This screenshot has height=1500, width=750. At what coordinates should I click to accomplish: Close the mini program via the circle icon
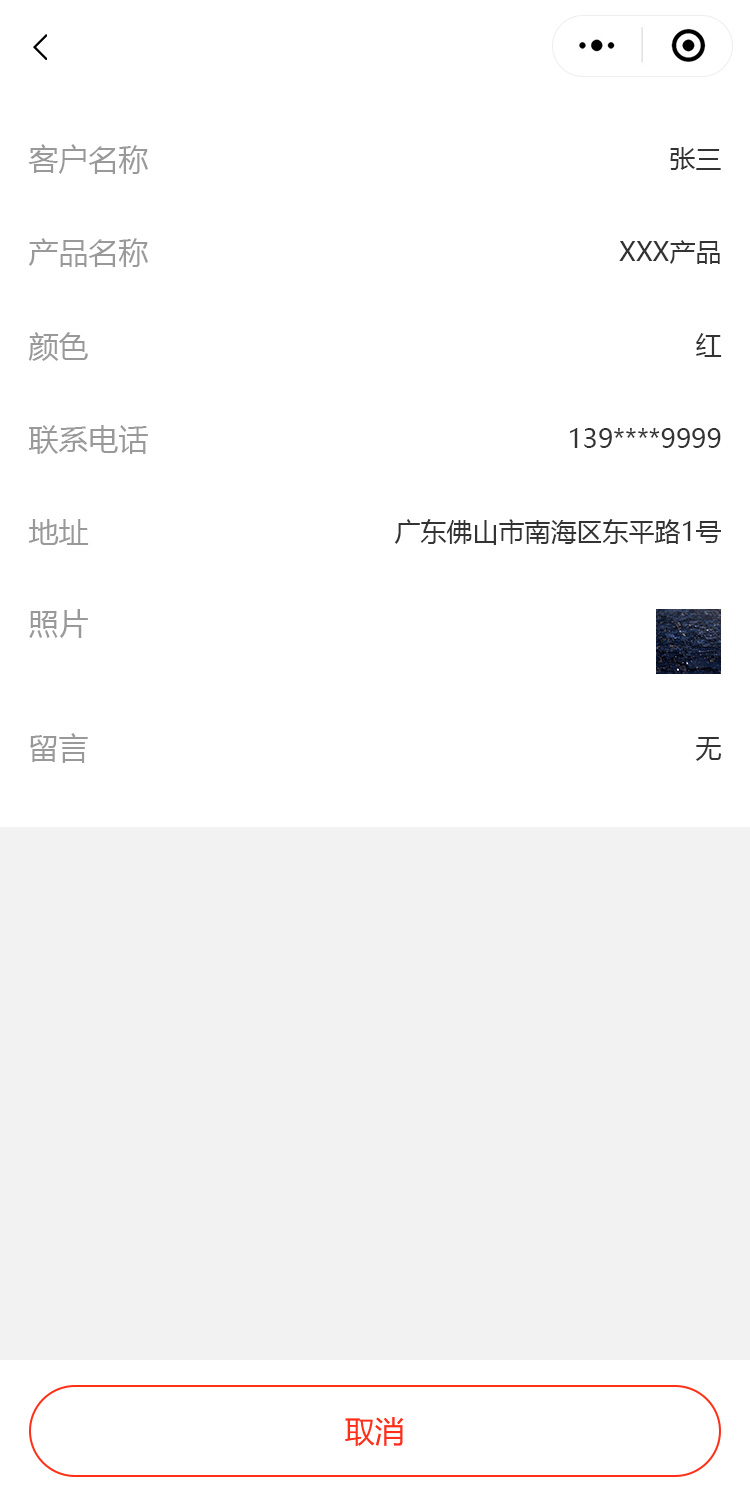[x=688, y=46]
